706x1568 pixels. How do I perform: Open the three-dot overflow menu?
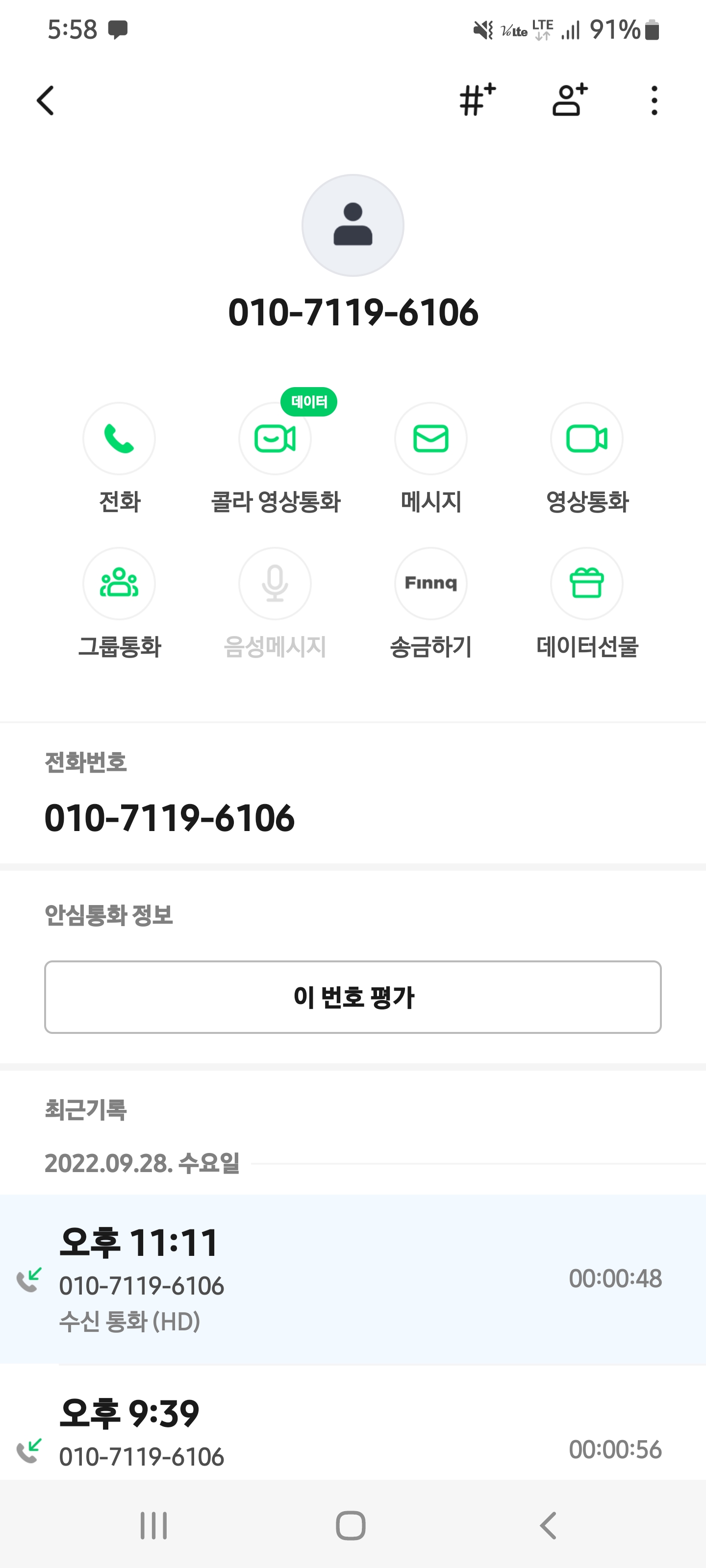coord(654,100)
